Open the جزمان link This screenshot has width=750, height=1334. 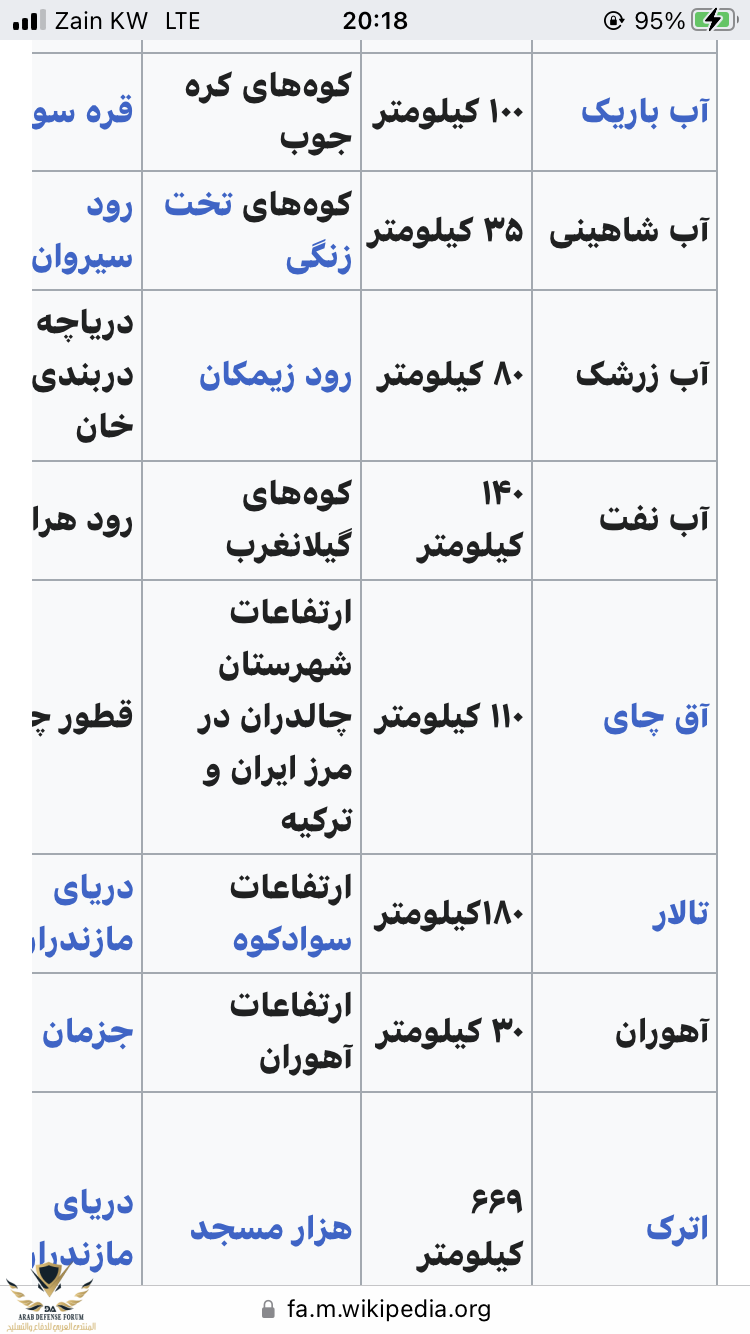(x=88, y=1032)
